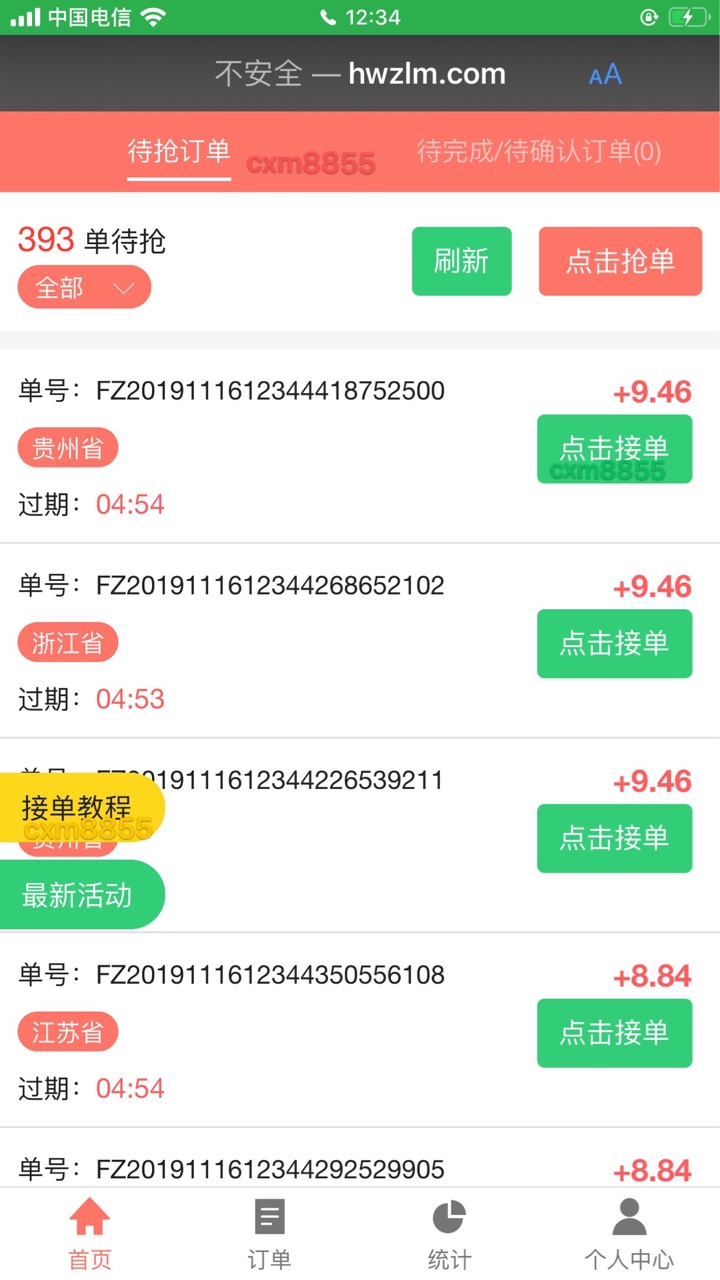The height and width of the screenshot is (1280, 720).
Task: Go to the 首页 tab
Action: (90, 1235)
